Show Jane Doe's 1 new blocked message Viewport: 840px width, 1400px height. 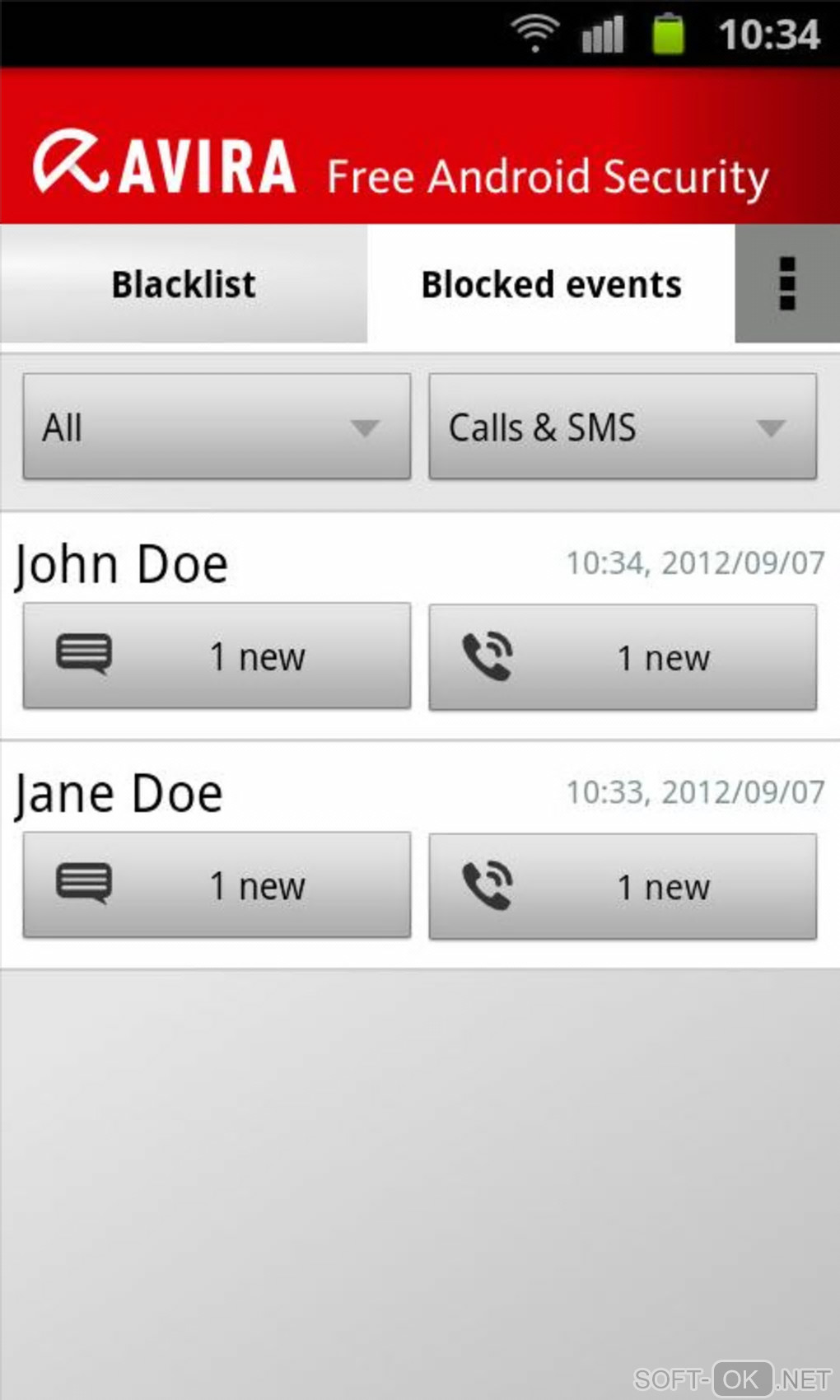click(x=217, y=885)
